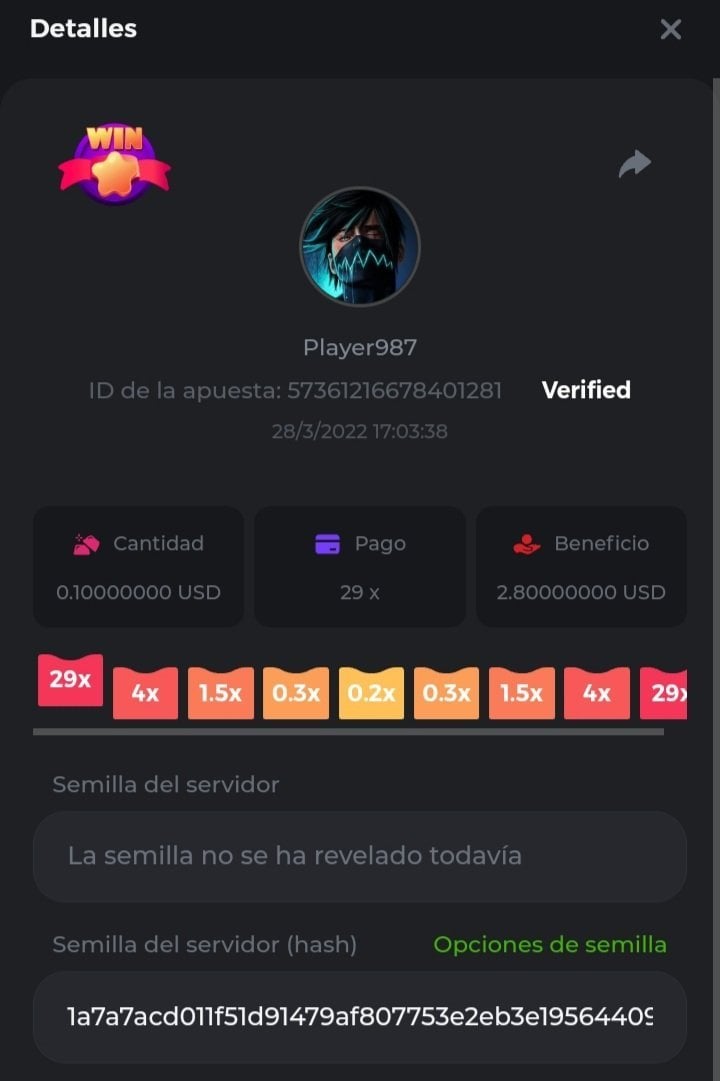
Task: Share this bet result
Action: pyautogui.click(x=634, y=164)
